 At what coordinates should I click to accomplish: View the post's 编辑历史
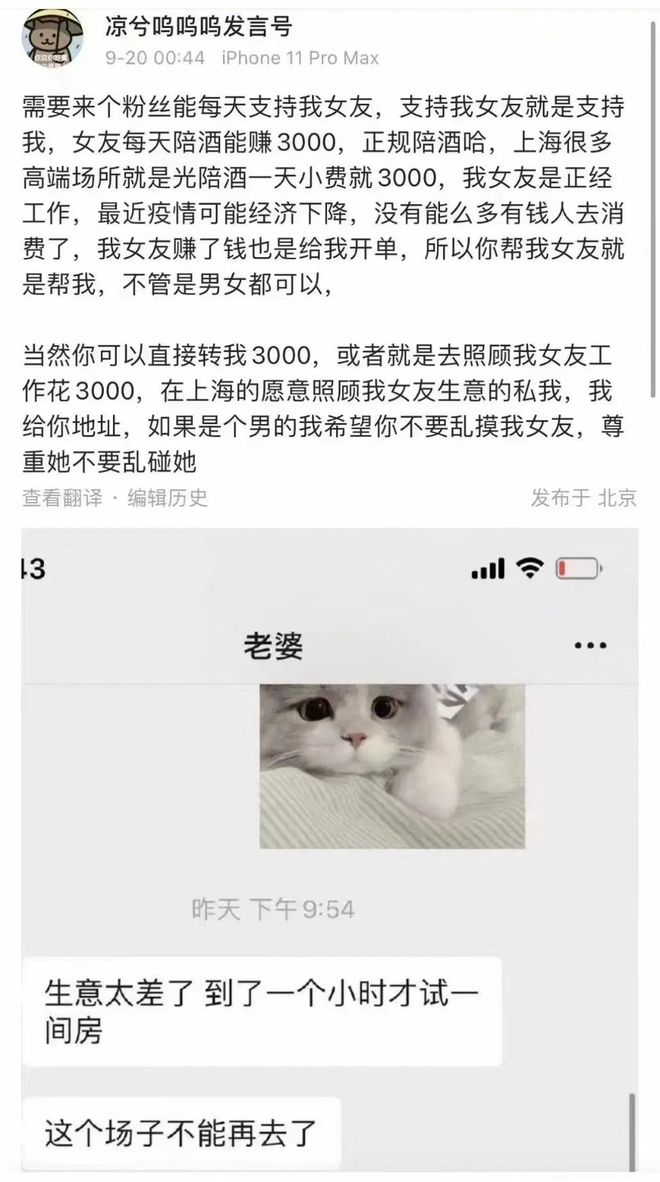[167, 498]
